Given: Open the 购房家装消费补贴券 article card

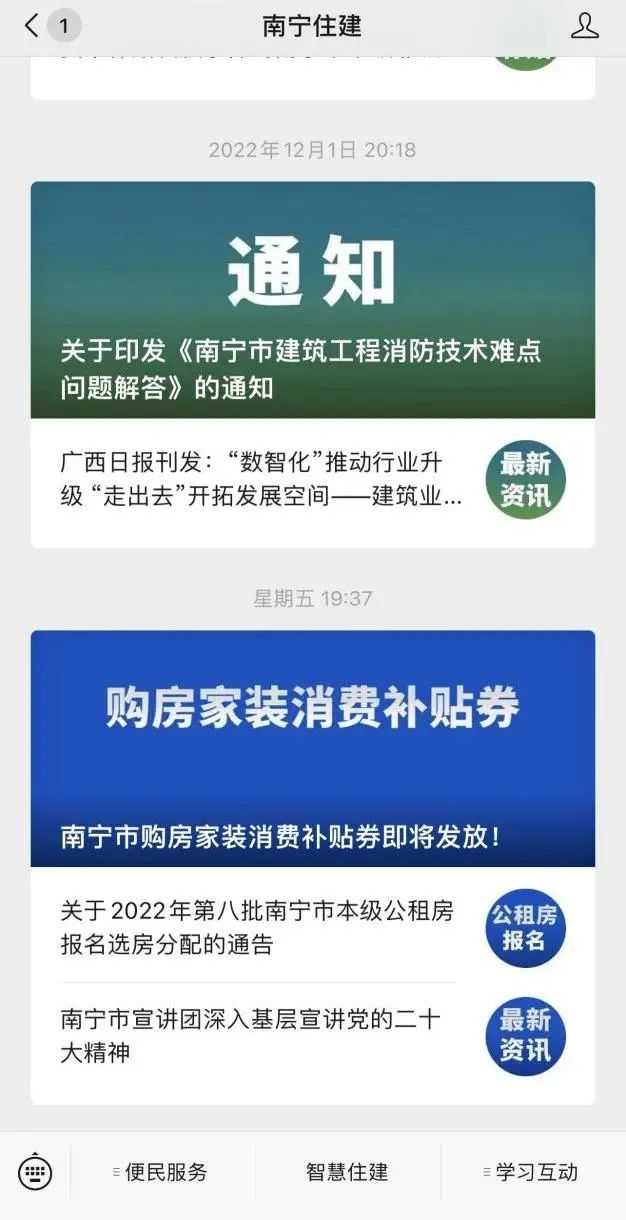Looking at the screenshot, I should 313,748.
